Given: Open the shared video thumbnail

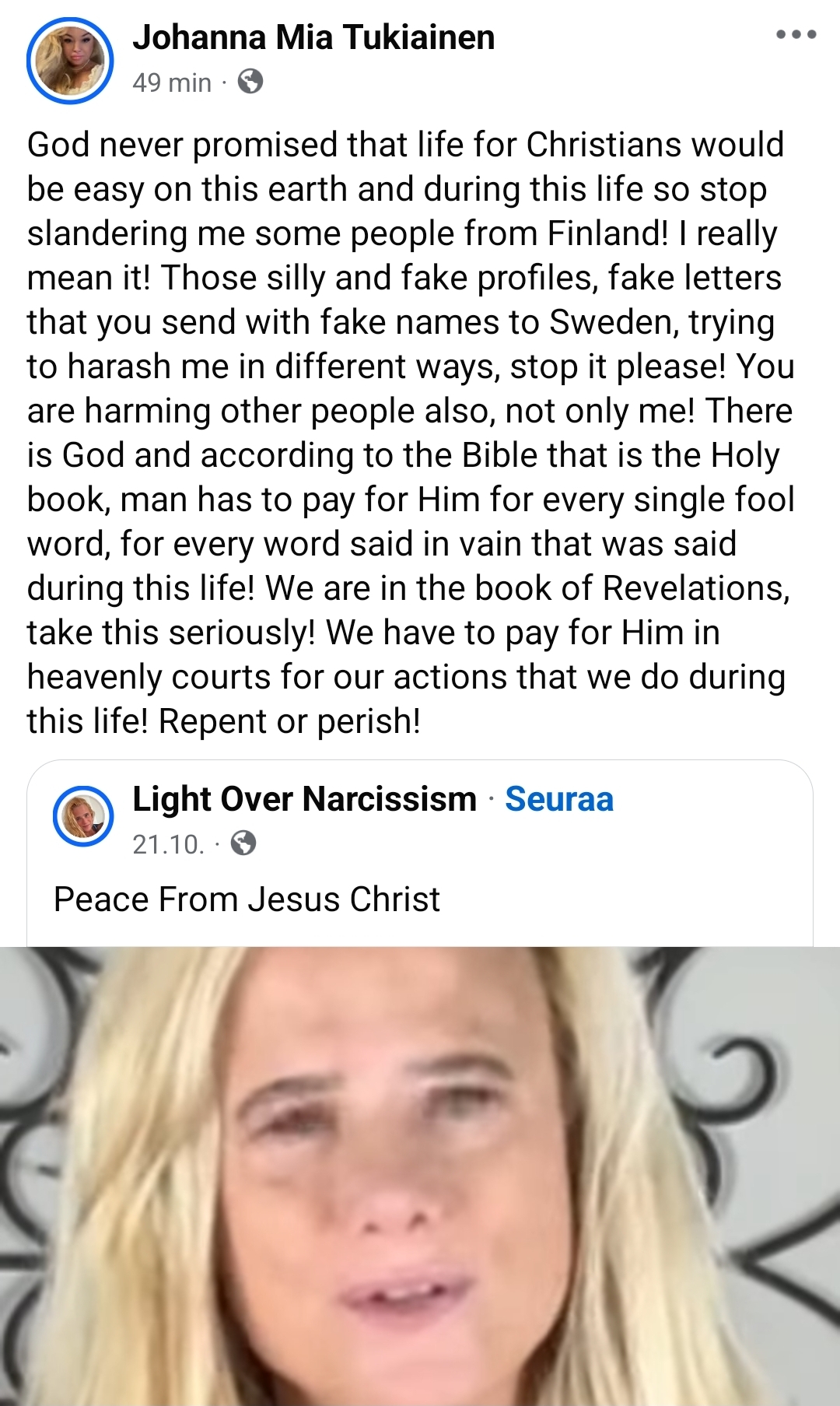Looking at the screenshot, I should (420, 1175).
